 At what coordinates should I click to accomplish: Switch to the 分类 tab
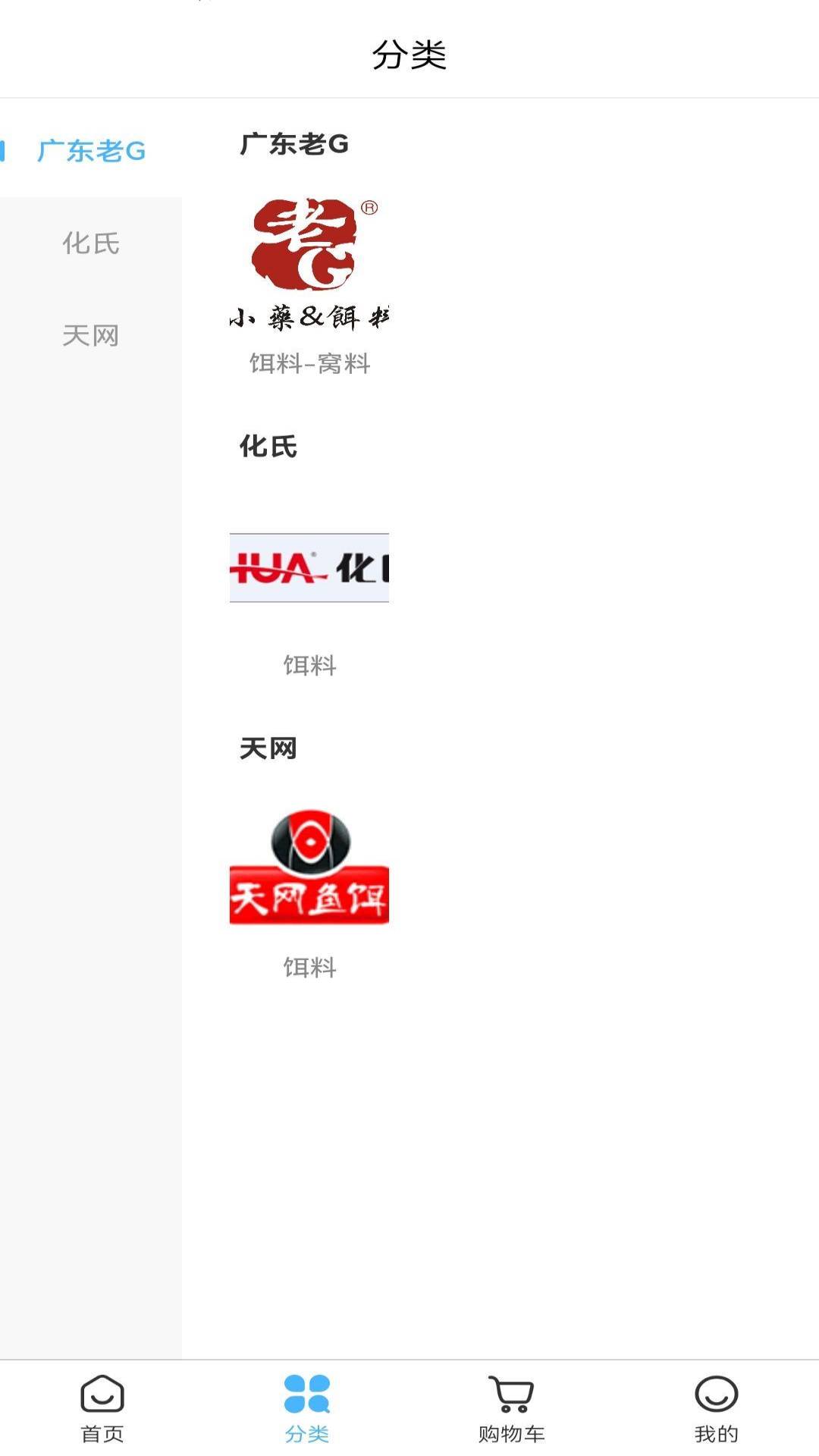pyautogui.click(x=307, y=1409)
